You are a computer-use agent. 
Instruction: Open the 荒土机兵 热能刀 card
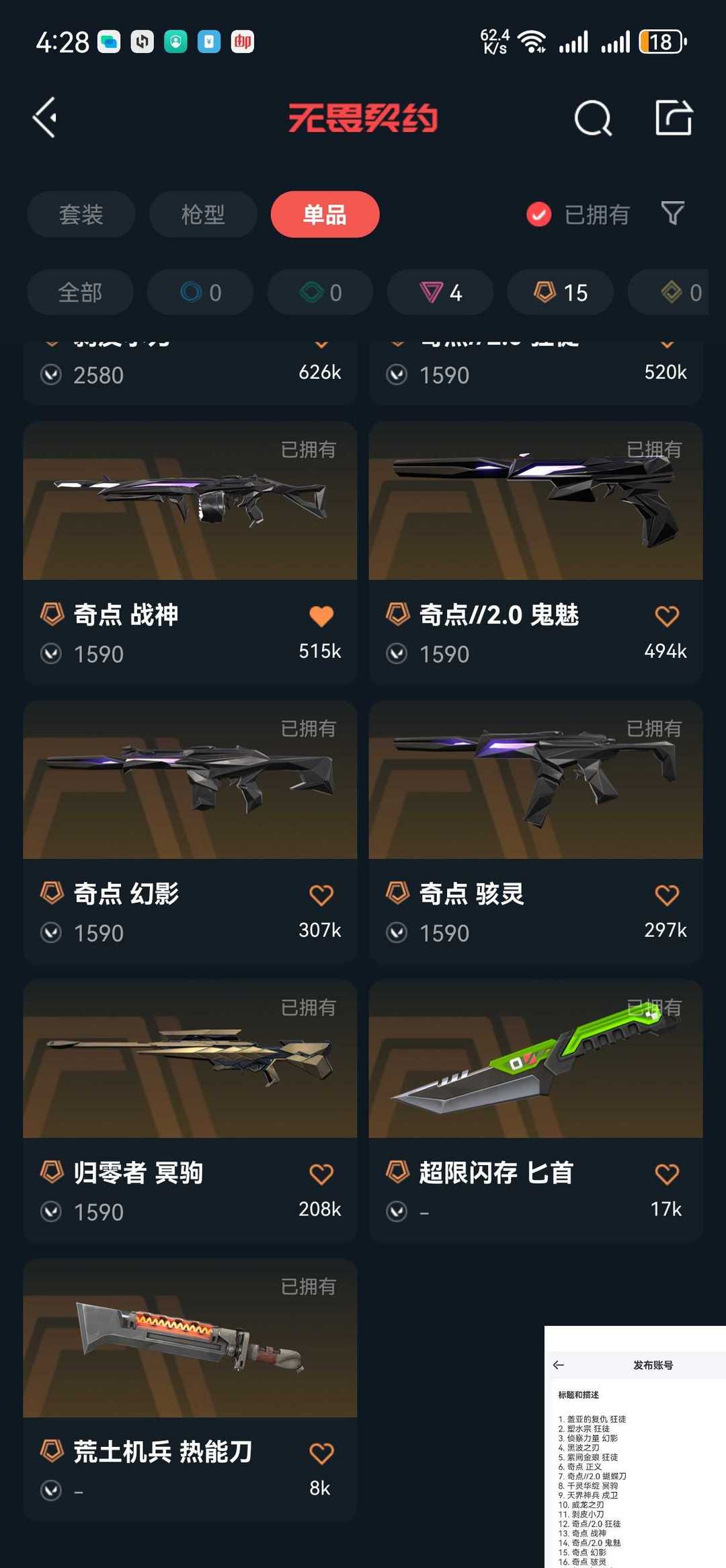[190, 1390]
